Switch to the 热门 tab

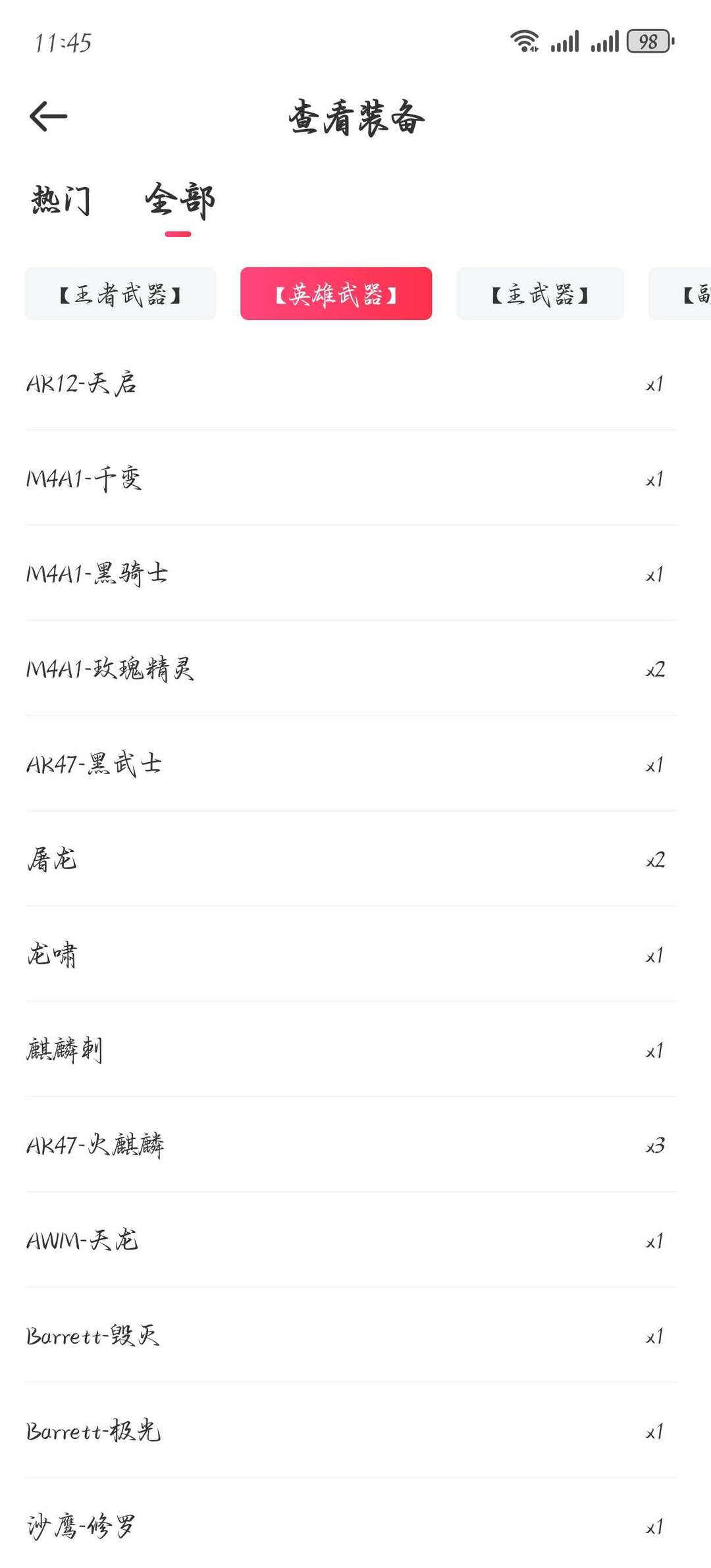(x=61, y=200)
